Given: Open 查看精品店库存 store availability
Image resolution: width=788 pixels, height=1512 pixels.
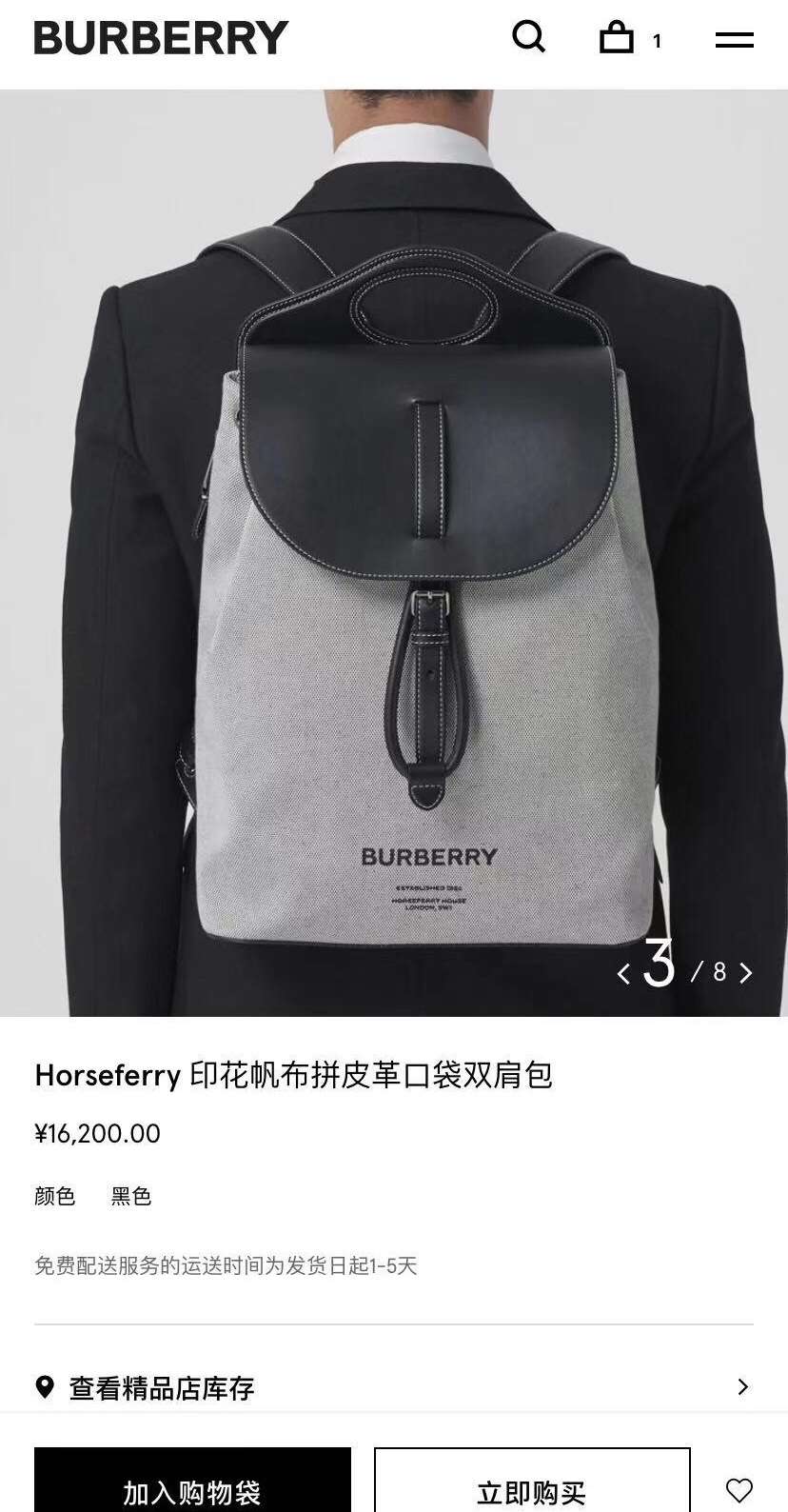Looking at the screenshot, I should tap(393, 1387).
